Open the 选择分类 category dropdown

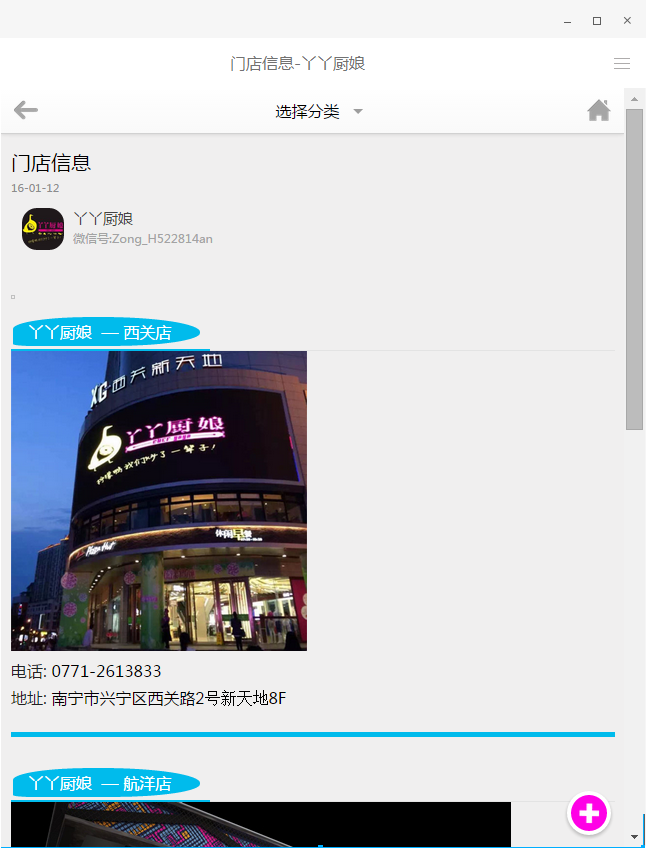(x=319, y=112)
